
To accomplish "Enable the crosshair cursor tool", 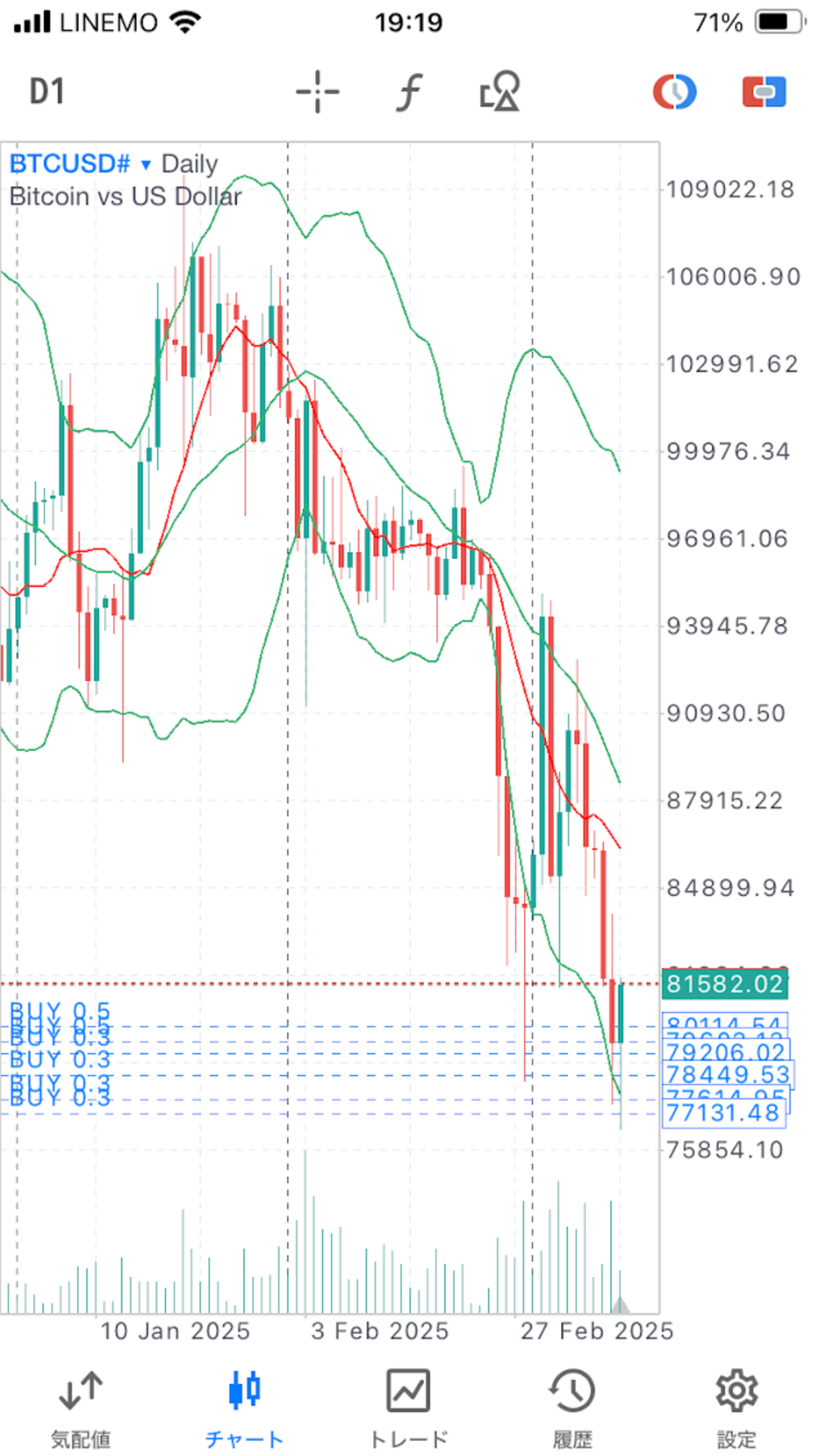I will point(318,92).
